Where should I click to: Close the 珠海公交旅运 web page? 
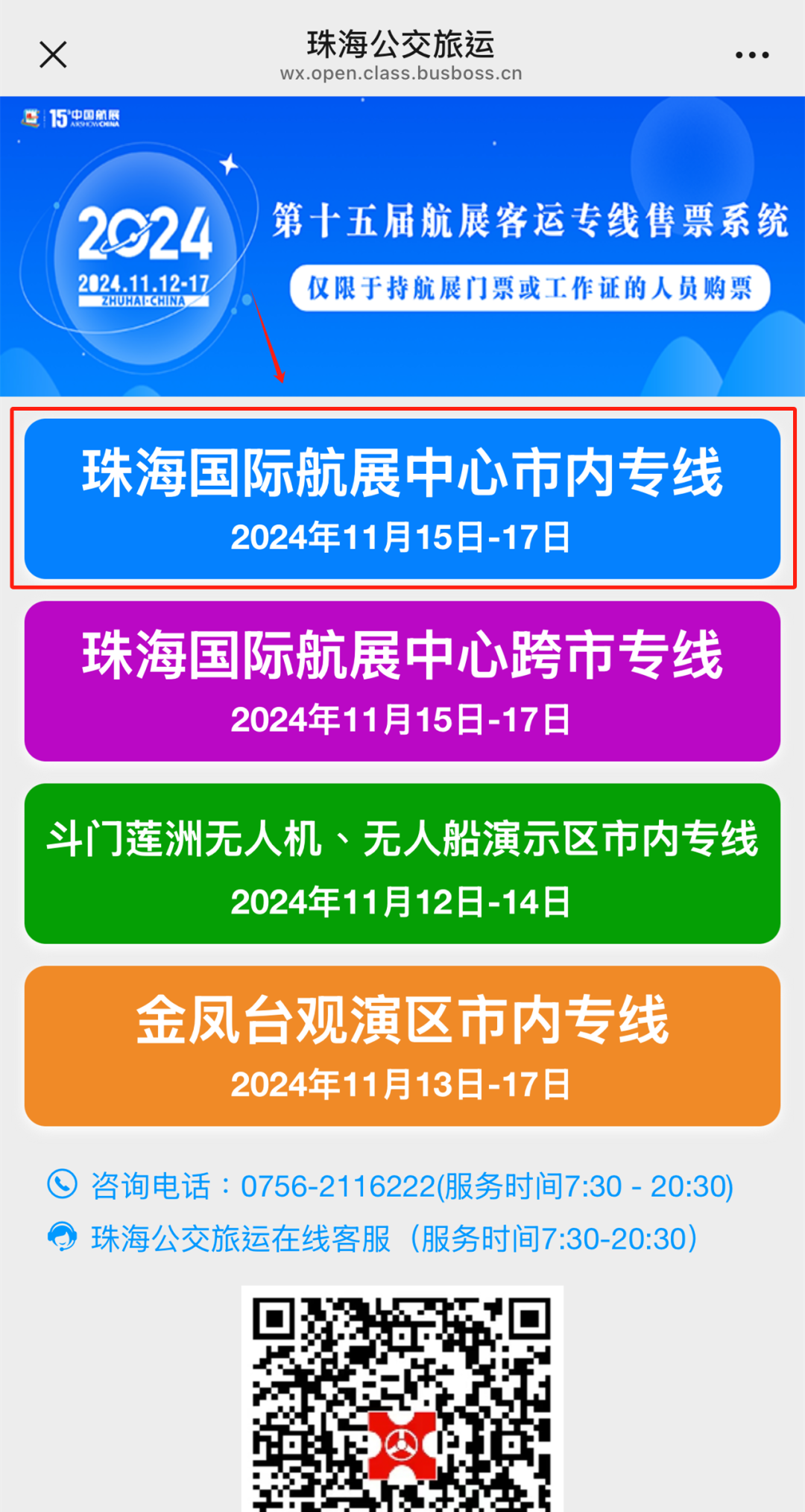53,54
